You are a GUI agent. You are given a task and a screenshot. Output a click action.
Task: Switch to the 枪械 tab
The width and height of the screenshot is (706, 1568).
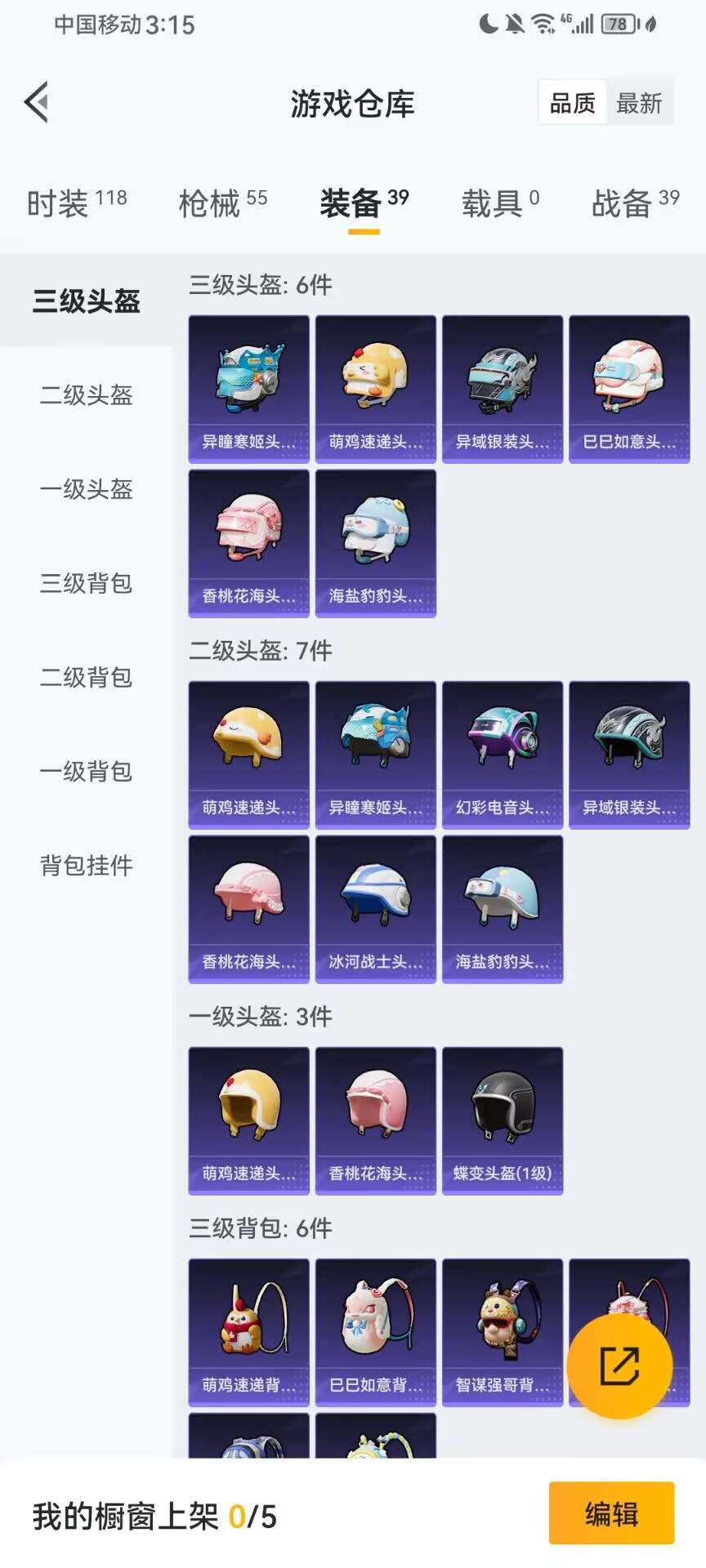point(222,203)
